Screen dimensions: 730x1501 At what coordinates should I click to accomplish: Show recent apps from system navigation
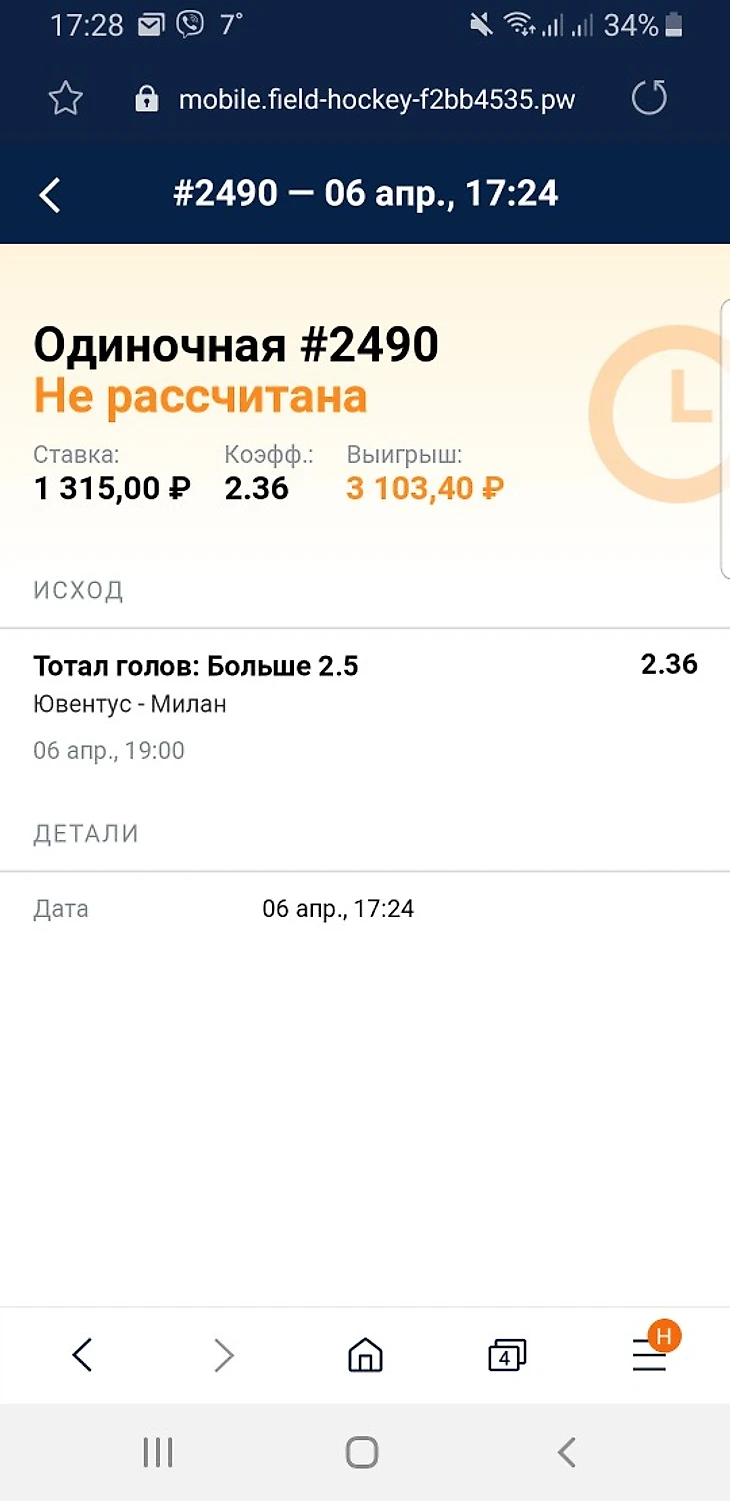pos(158,1452)
